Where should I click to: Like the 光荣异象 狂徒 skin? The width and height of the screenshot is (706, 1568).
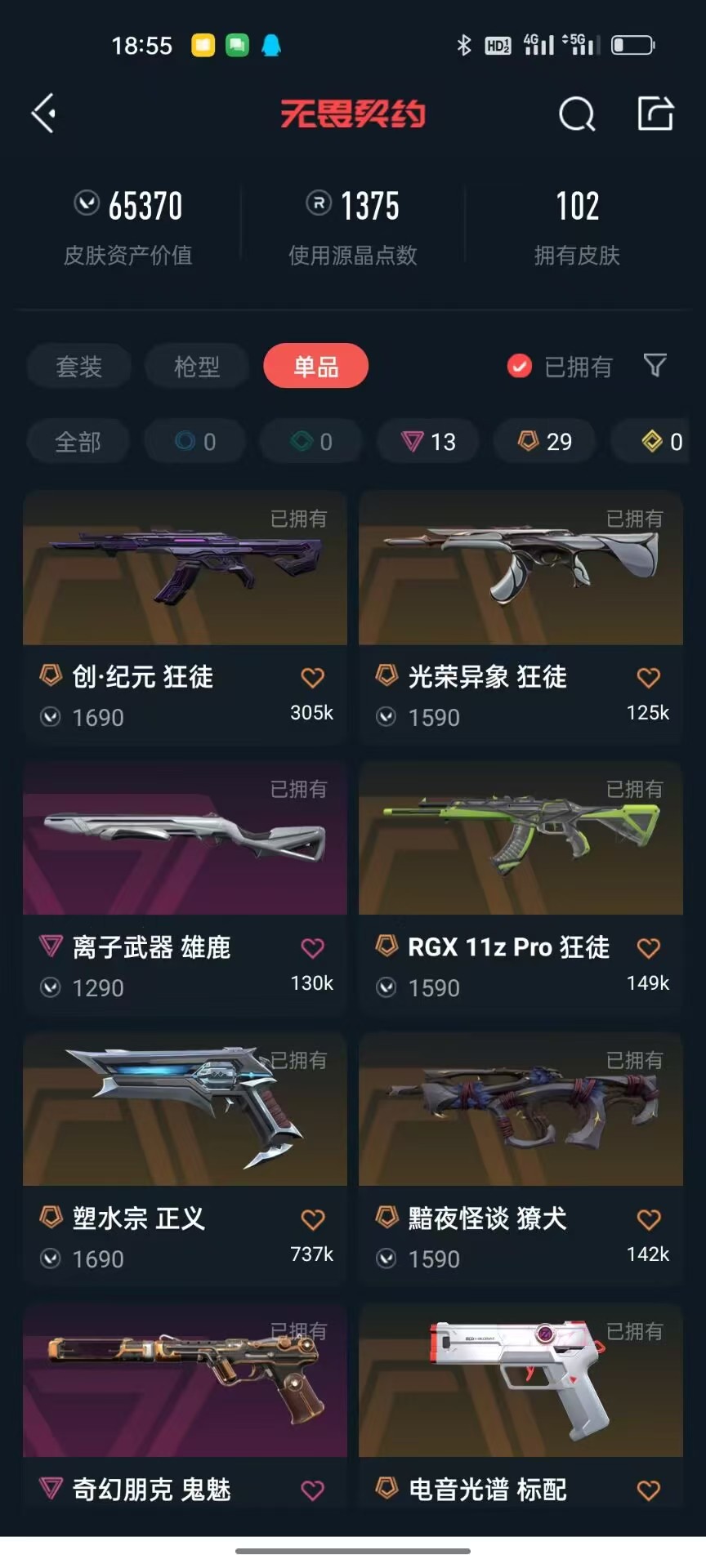(x=649, y=677)
